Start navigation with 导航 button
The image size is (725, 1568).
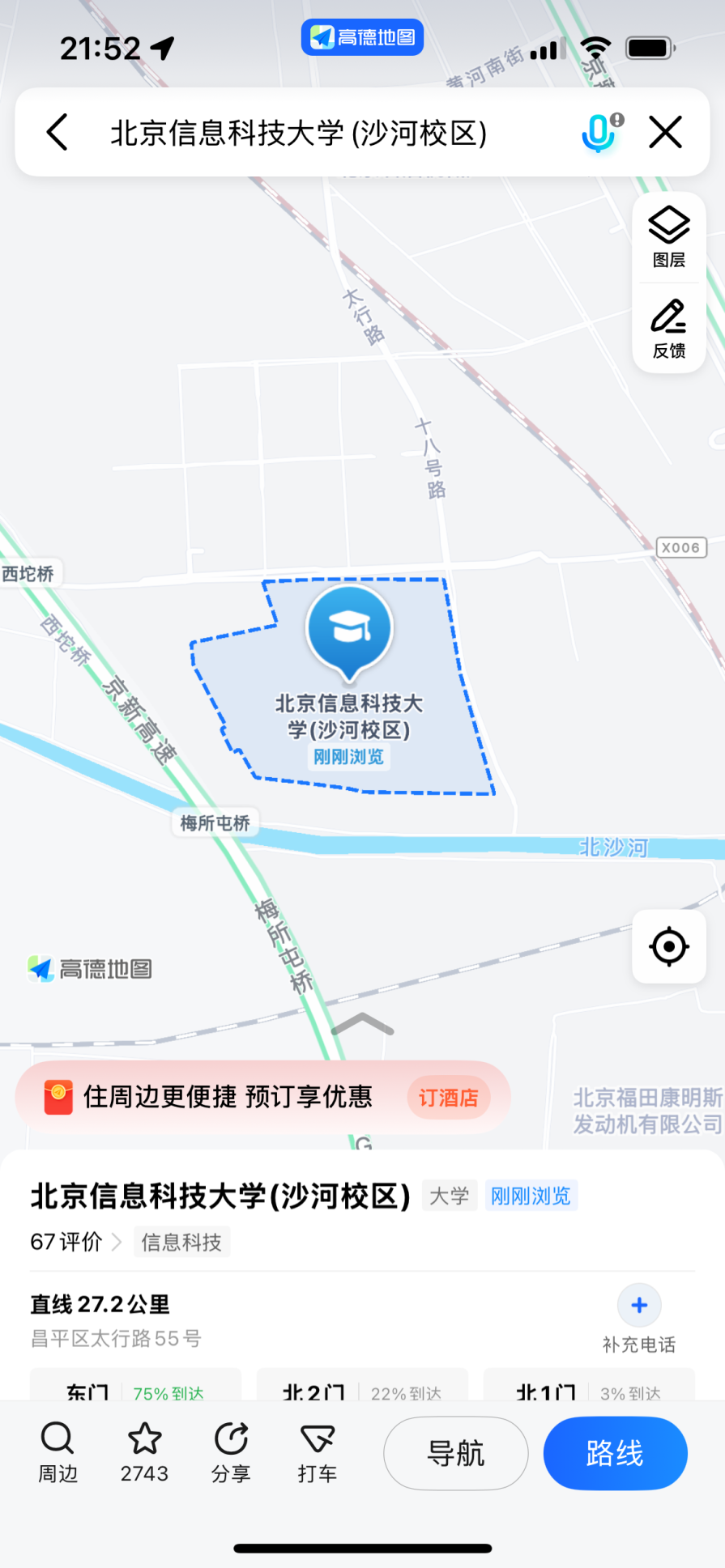pos(455,1453)
